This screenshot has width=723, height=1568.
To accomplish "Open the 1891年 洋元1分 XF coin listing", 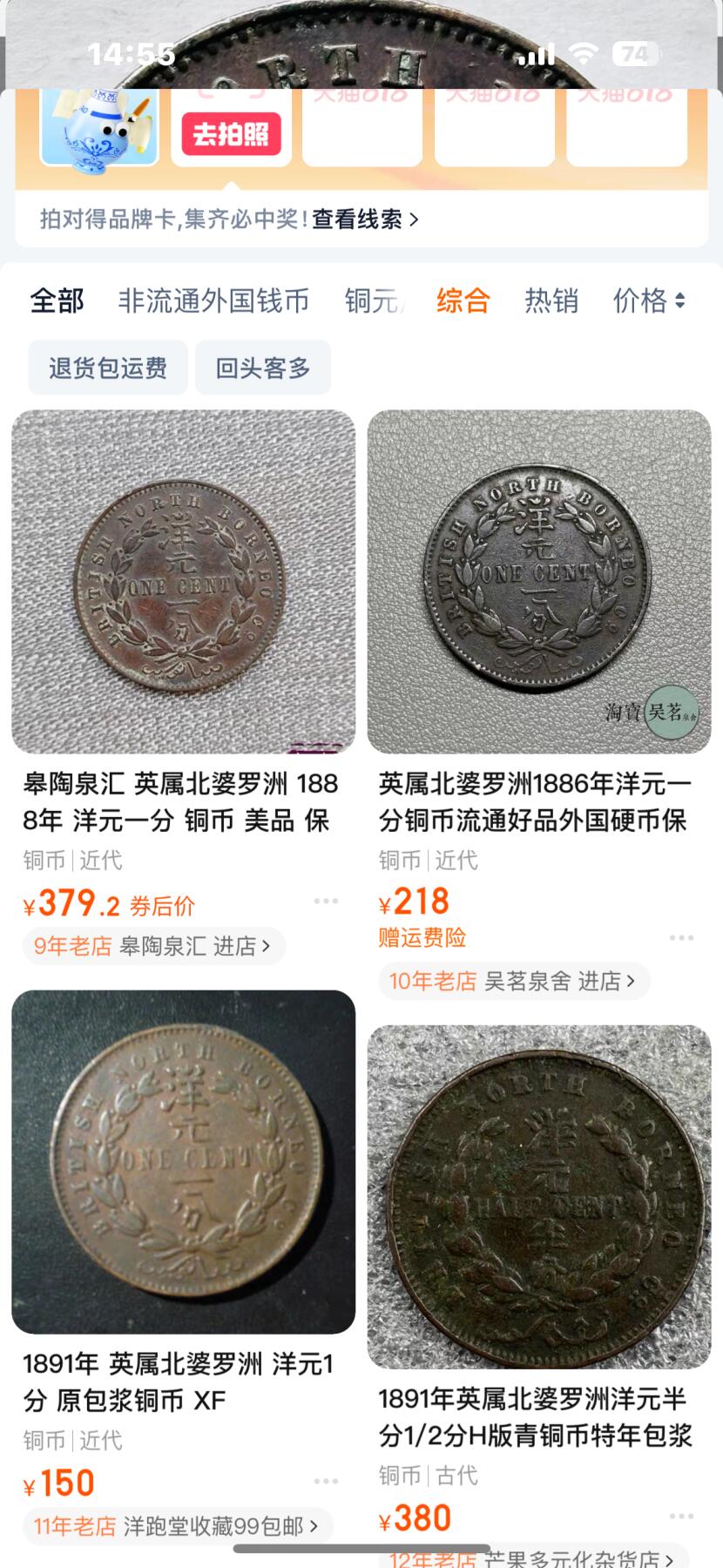I will coord(183,1161).
